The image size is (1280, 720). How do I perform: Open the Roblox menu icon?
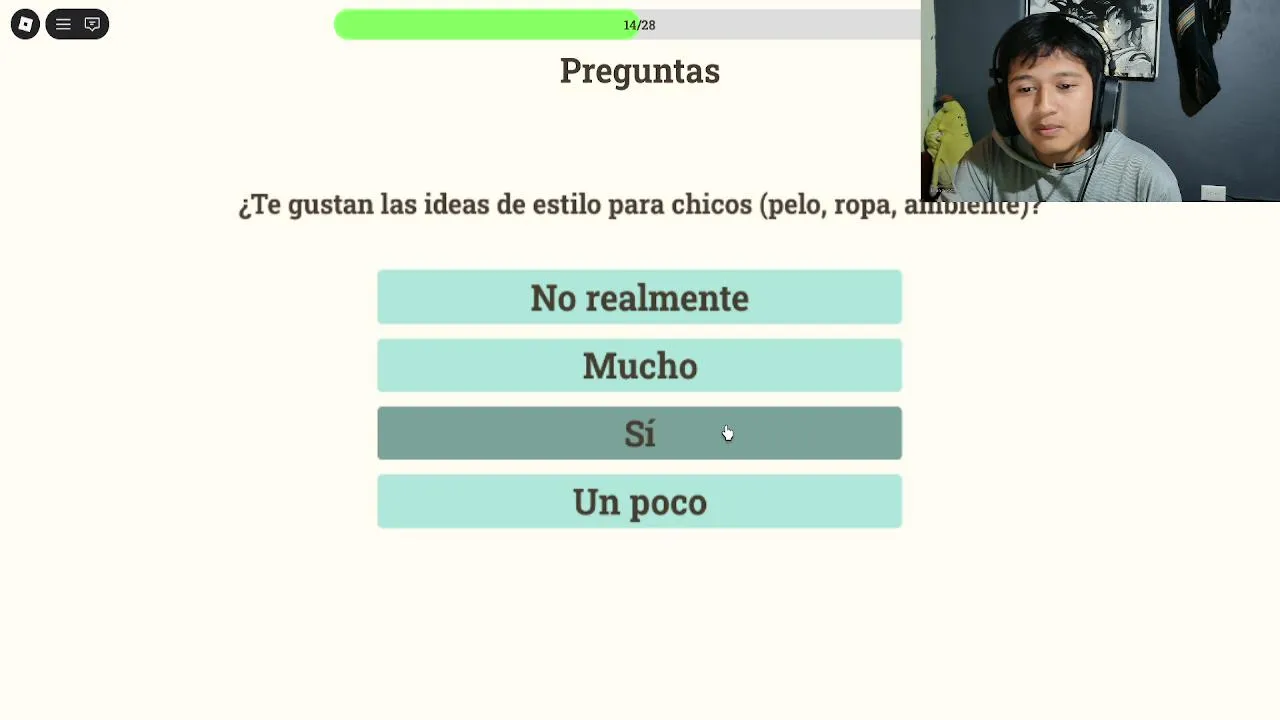point(25,24)
